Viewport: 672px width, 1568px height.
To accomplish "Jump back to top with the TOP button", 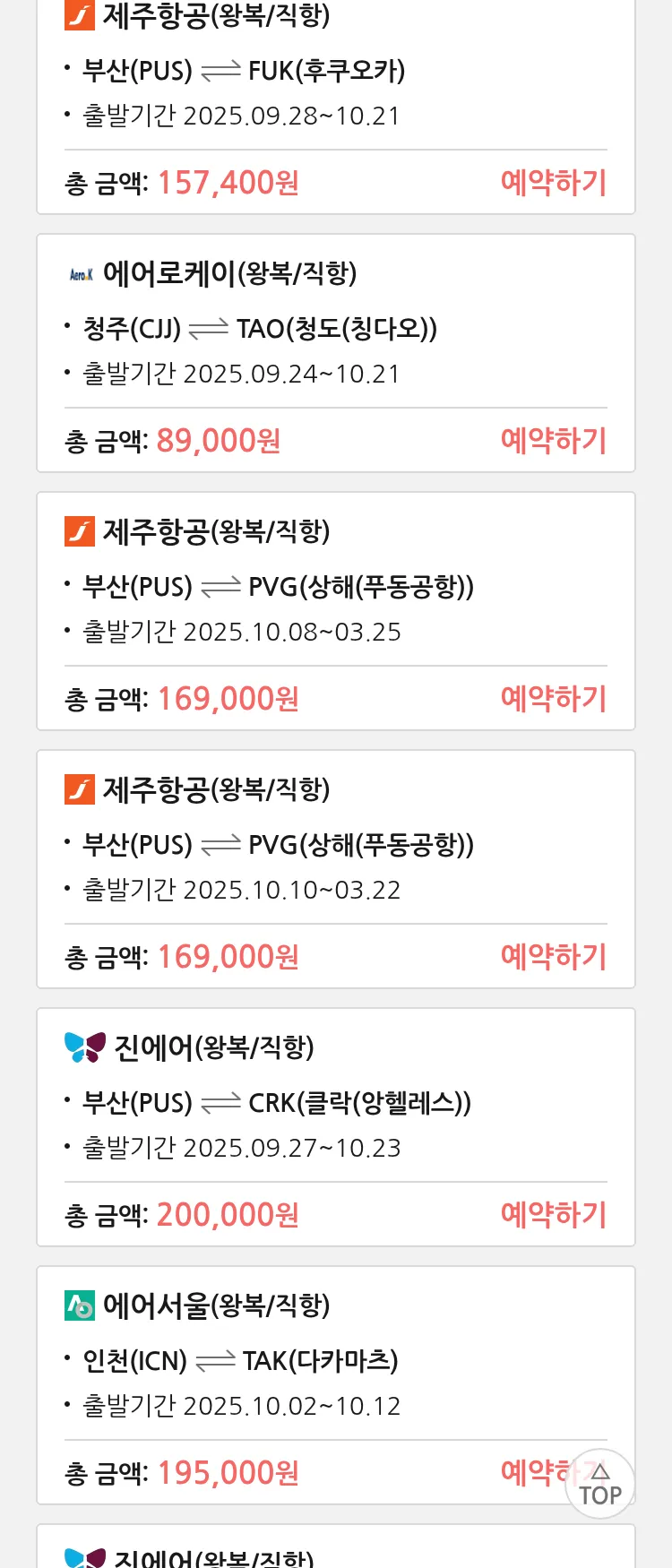I will [x=600, y=1485].
